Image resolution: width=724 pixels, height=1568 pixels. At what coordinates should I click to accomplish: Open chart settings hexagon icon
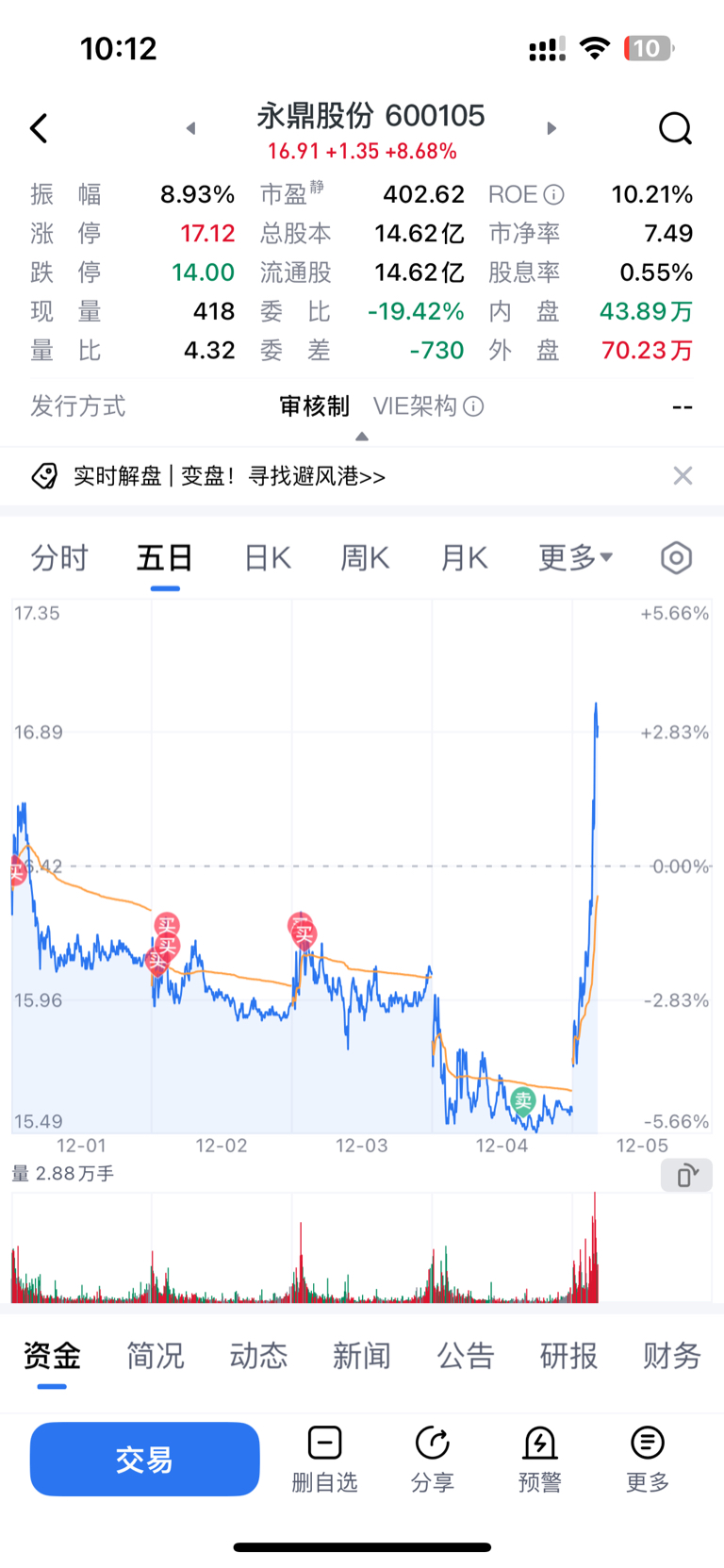tap(676, 557)
